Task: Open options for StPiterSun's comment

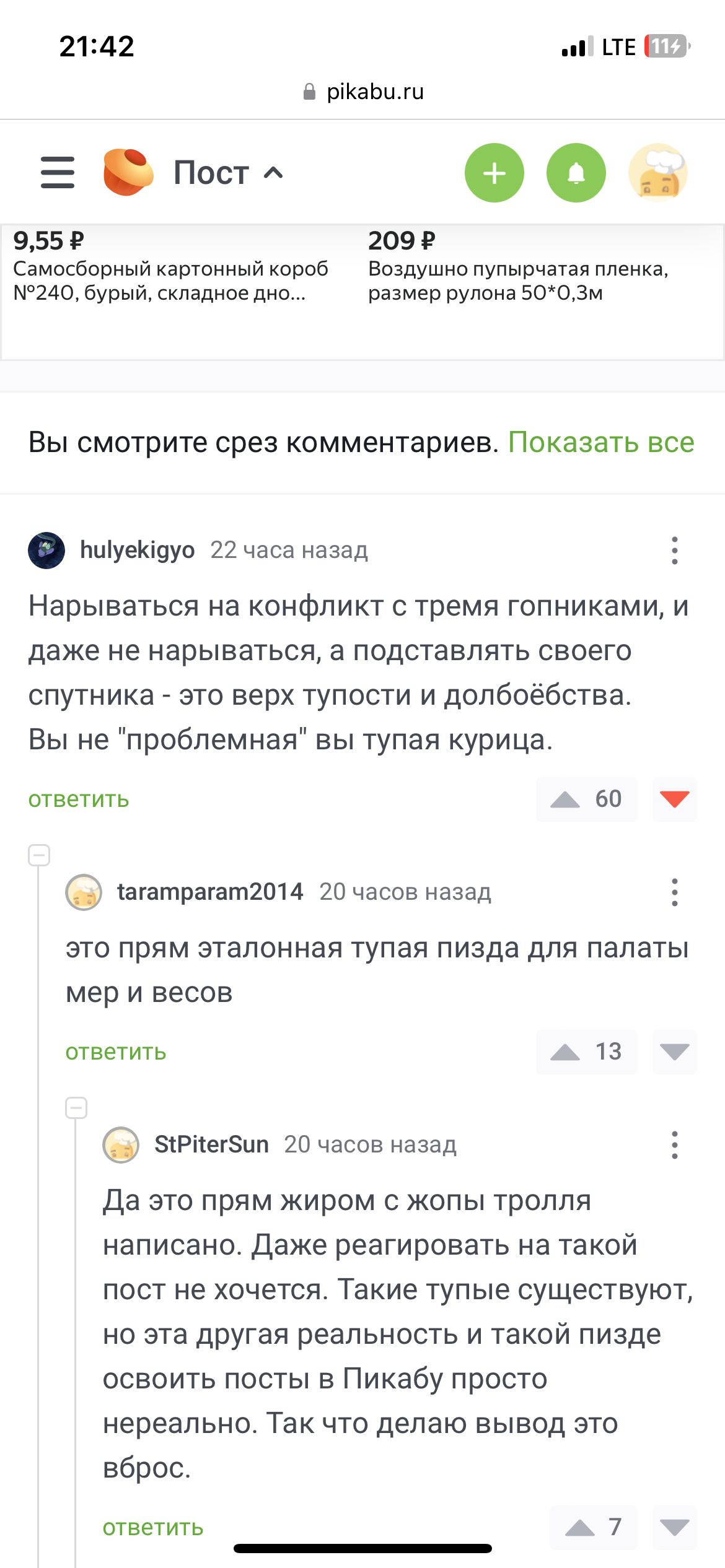Action: click(x=675, y=1145)
